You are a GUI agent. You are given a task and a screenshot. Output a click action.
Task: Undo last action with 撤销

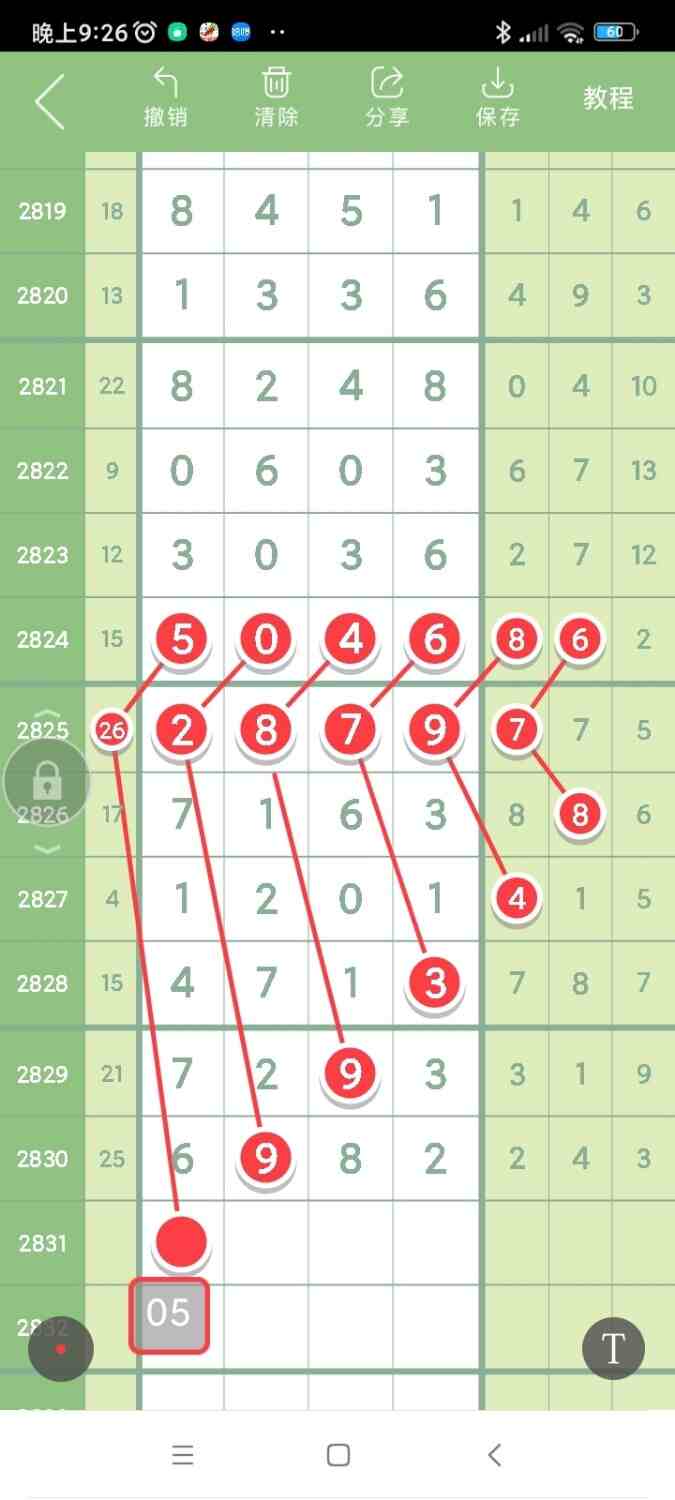click(x=166, y=99)
